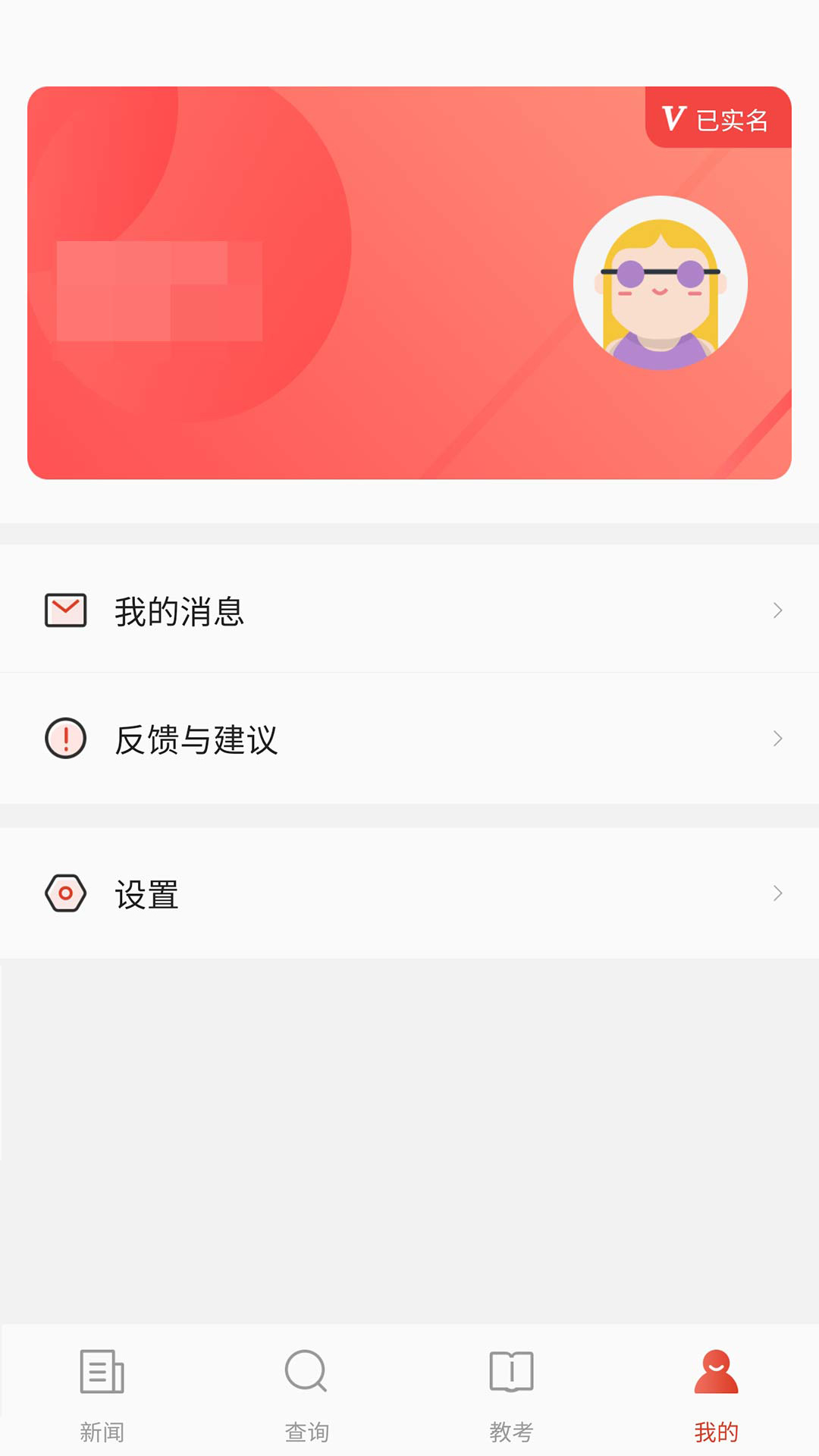The image size is (819, 1456).
Task: Tap the 查询 magnifier icon in bottom bar
Action: pos(307,1373)
